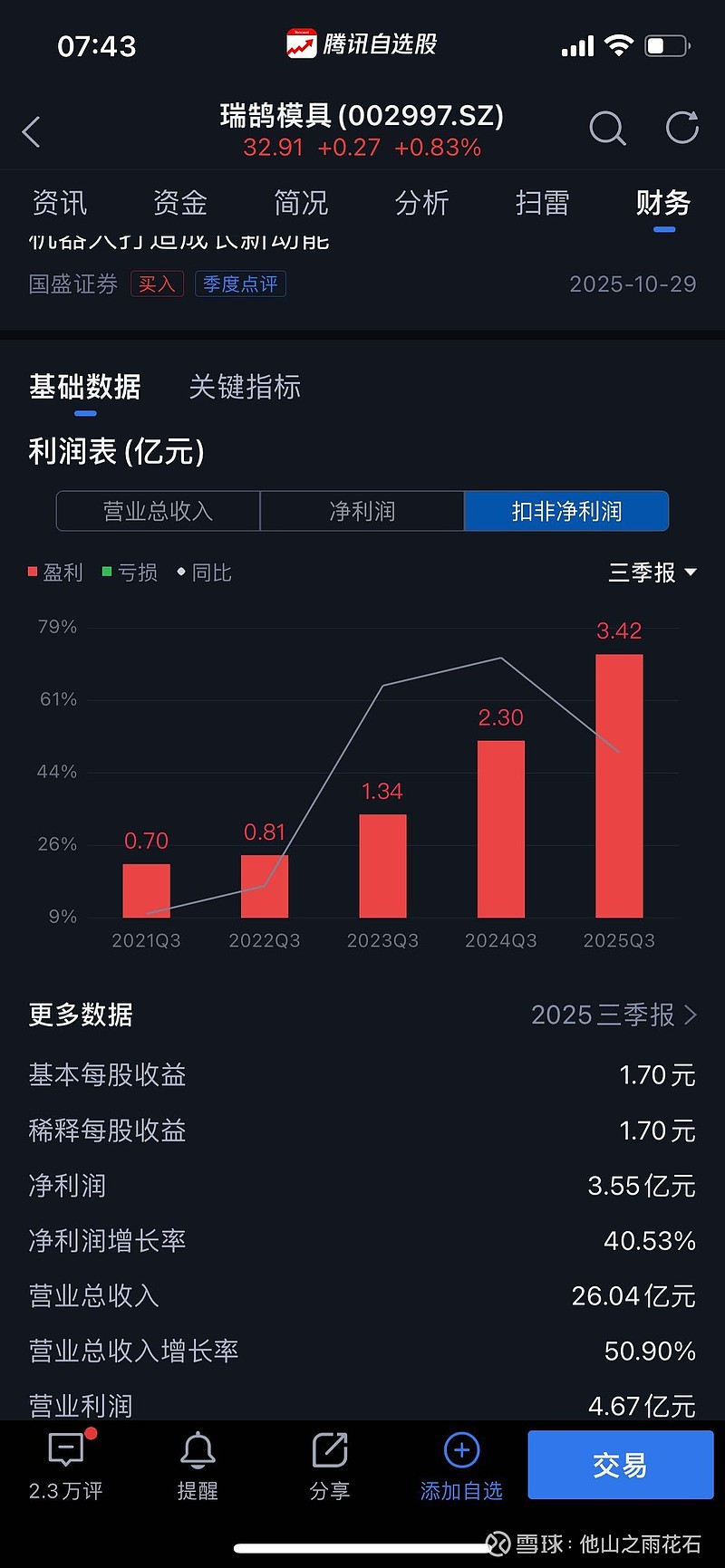725x1568 pixels.
Task: Tap the 交易 trade button
Action: pos(620,1465)
